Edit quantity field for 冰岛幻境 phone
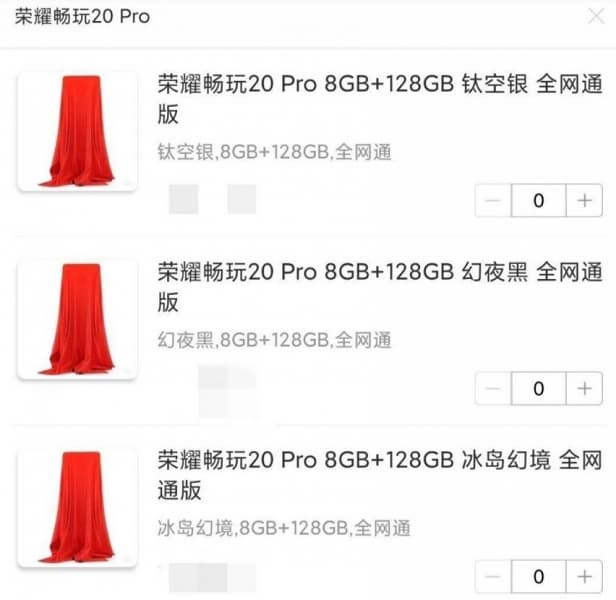The width and height of the screenshot is (616, 600). click(x=538, y=577)
